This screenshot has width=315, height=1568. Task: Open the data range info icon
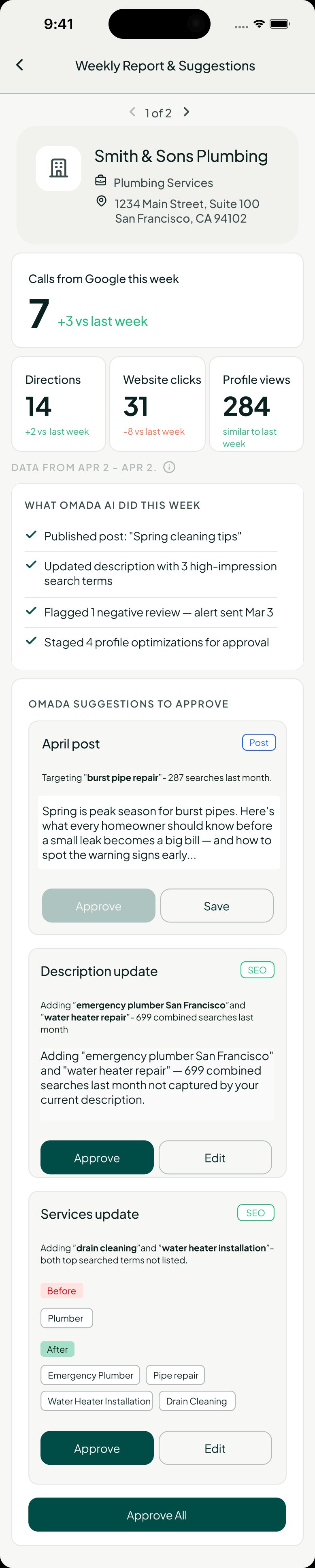tap(169, 467)
